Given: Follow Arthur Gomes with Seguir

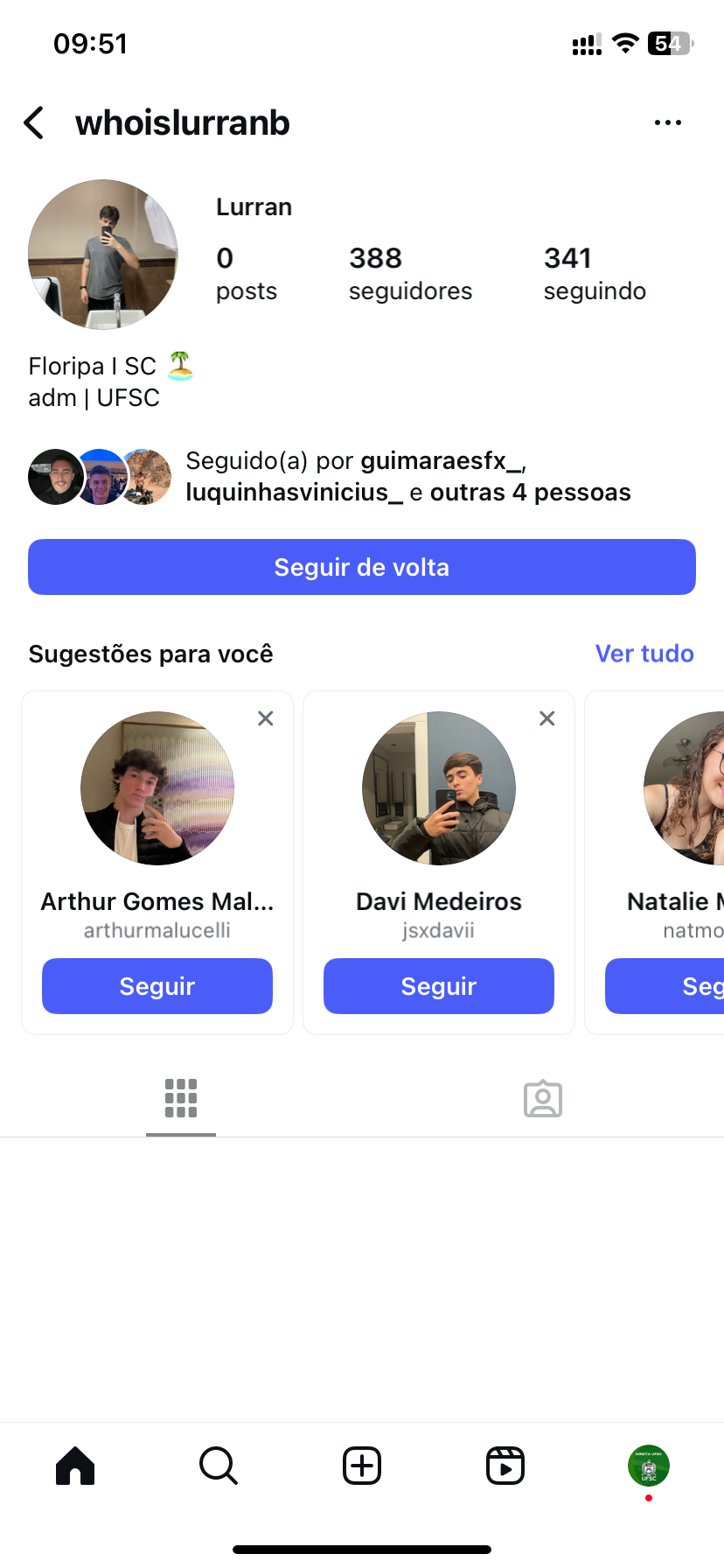Looking at the screenshot, I should 157,986.
